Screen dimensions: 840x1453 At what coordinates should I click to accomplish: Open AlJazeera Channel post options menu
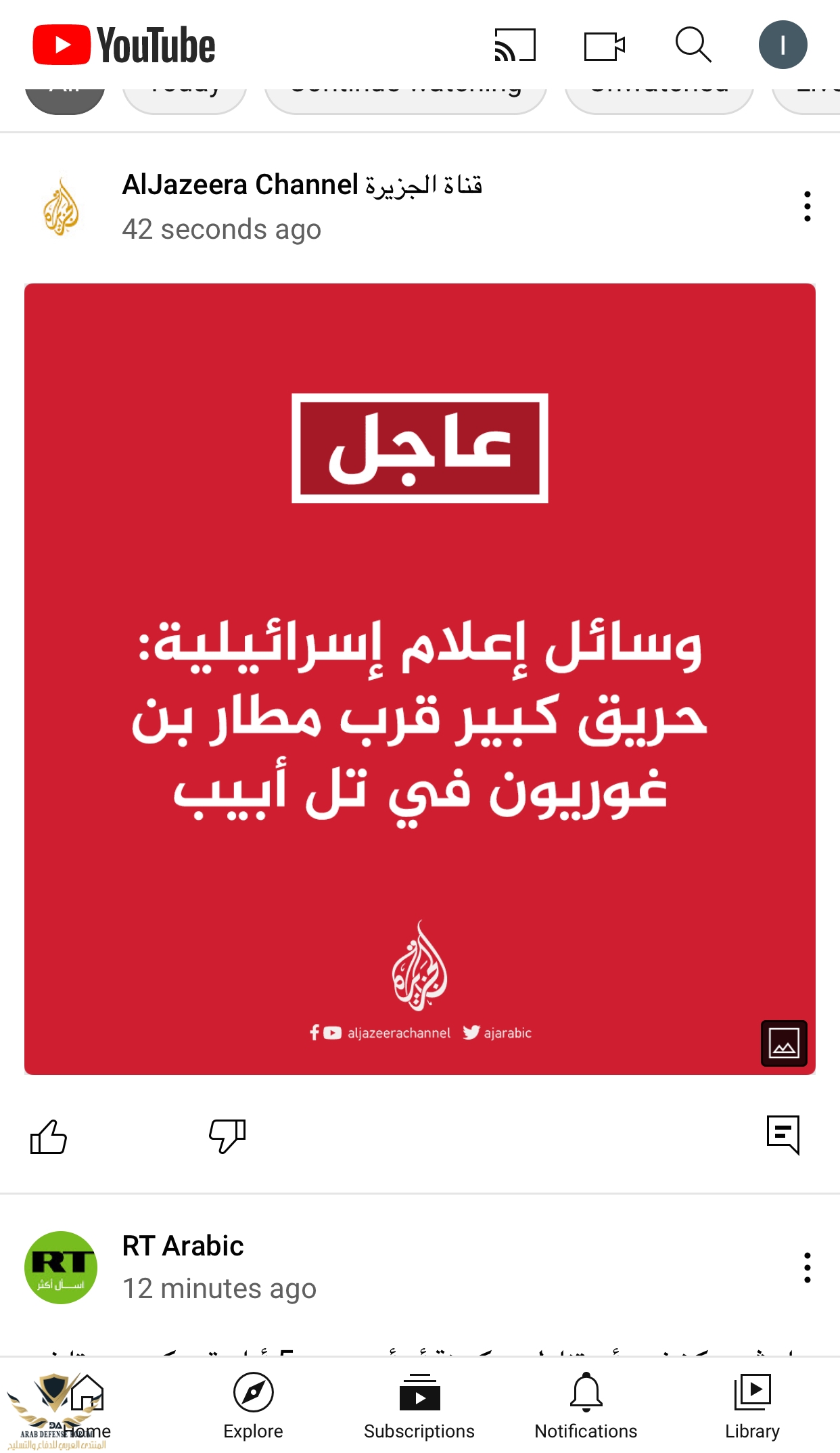[807, 206]
